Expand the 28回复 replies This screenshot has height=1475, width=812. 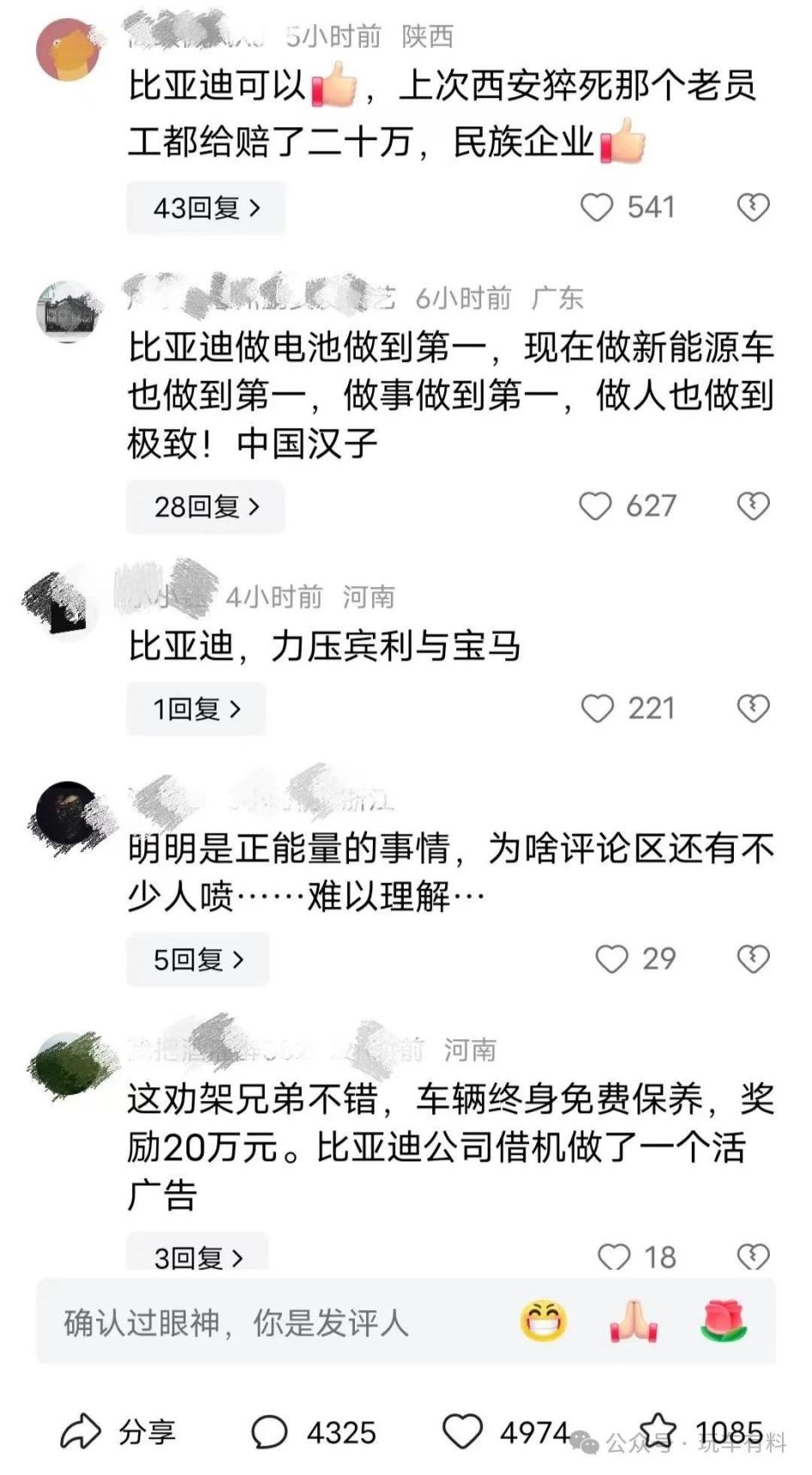pos(205,506)
